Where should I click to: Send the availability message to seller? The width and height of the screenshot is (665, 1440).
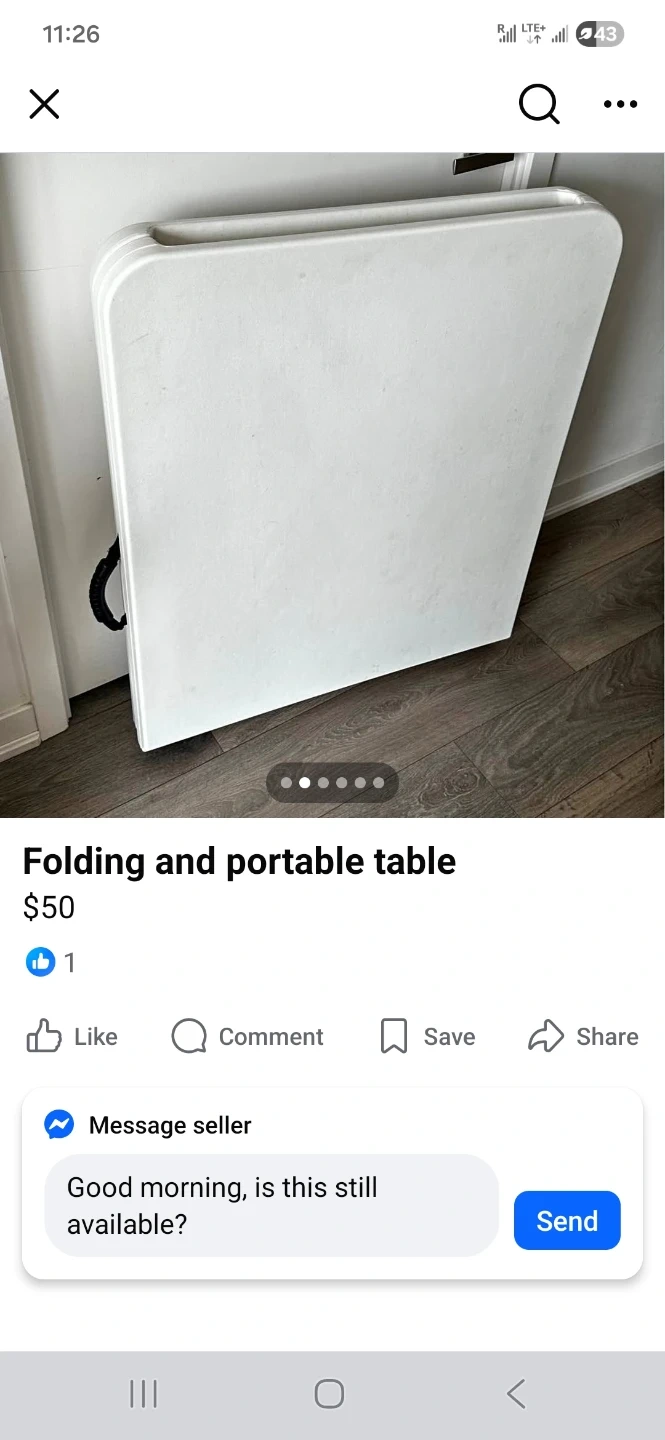click(x=567, y=1221)
